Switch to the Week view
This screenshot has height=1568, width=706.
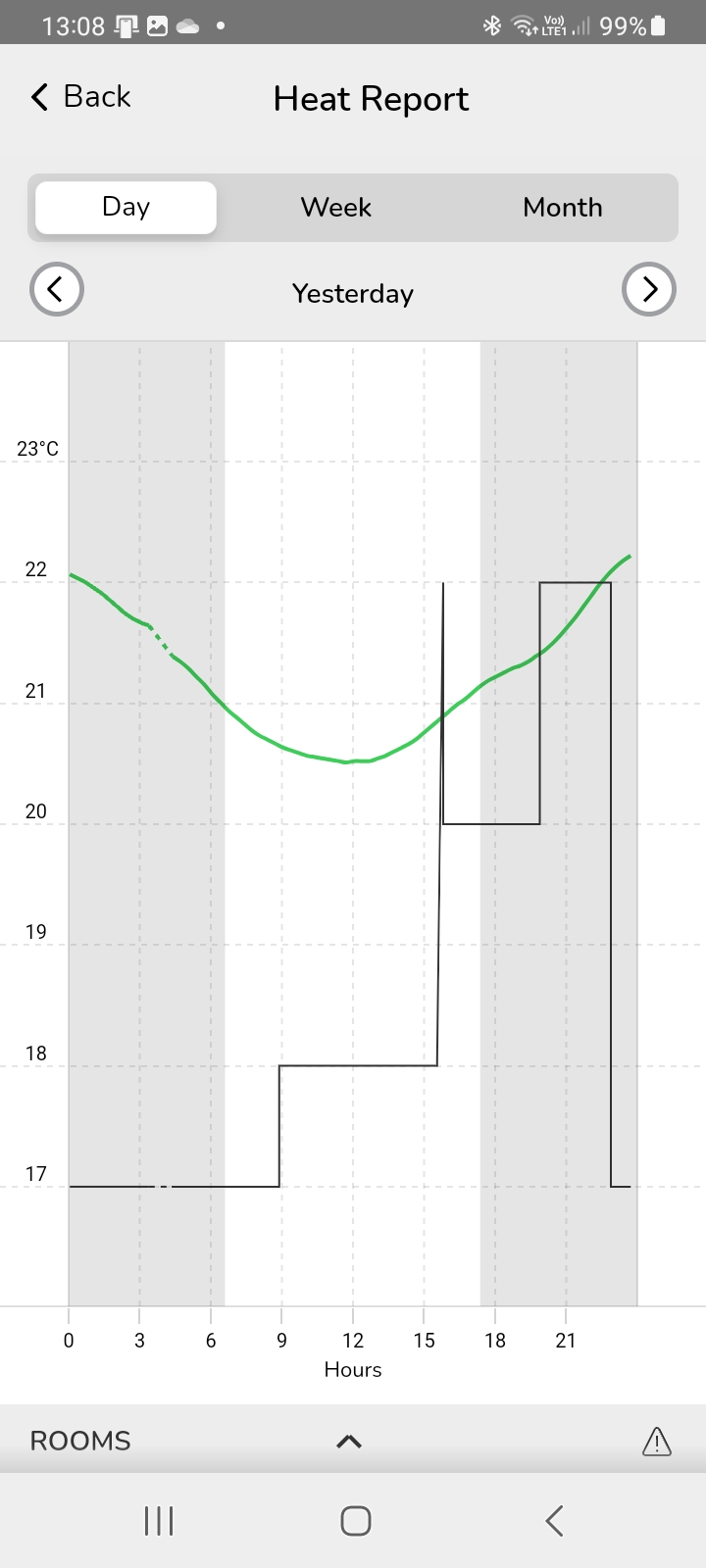click(335, 208)
